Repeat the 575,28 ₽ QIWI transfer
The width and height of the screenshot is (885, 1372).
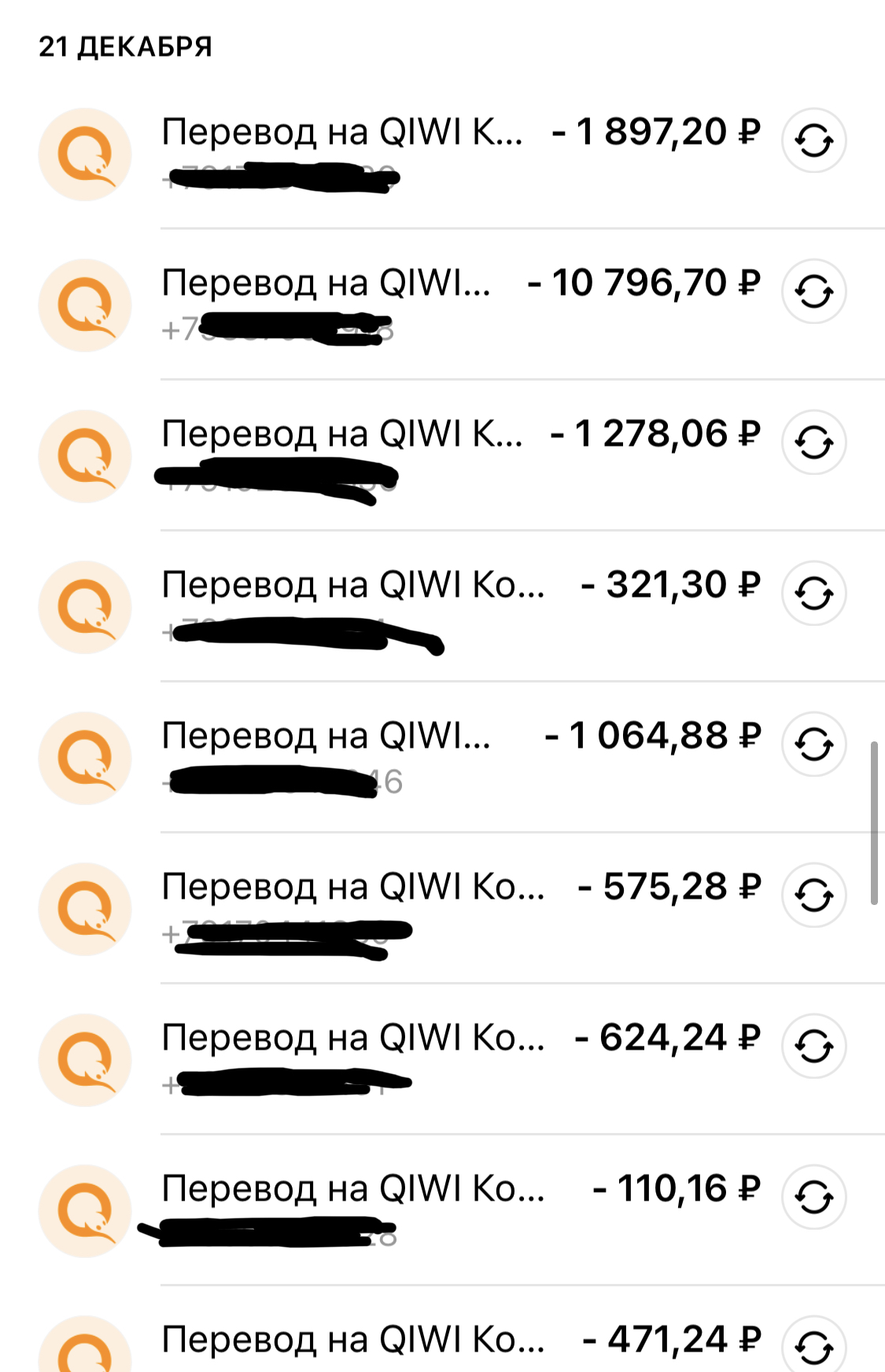click(813, 896)
